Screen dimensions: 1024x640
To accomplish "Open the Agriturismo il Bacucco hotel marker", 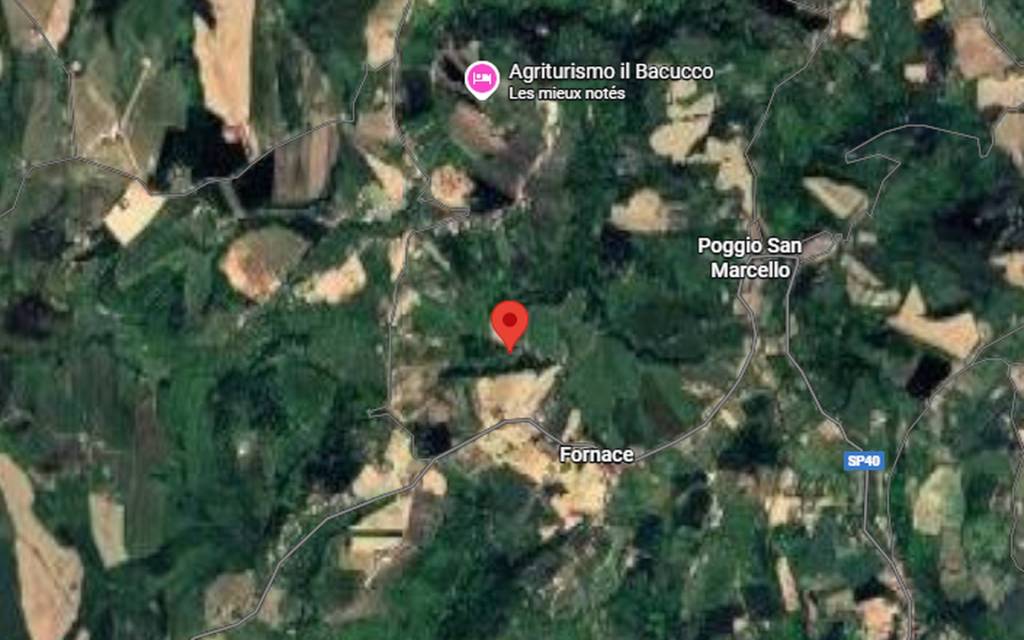I will [x=482, y=79].
